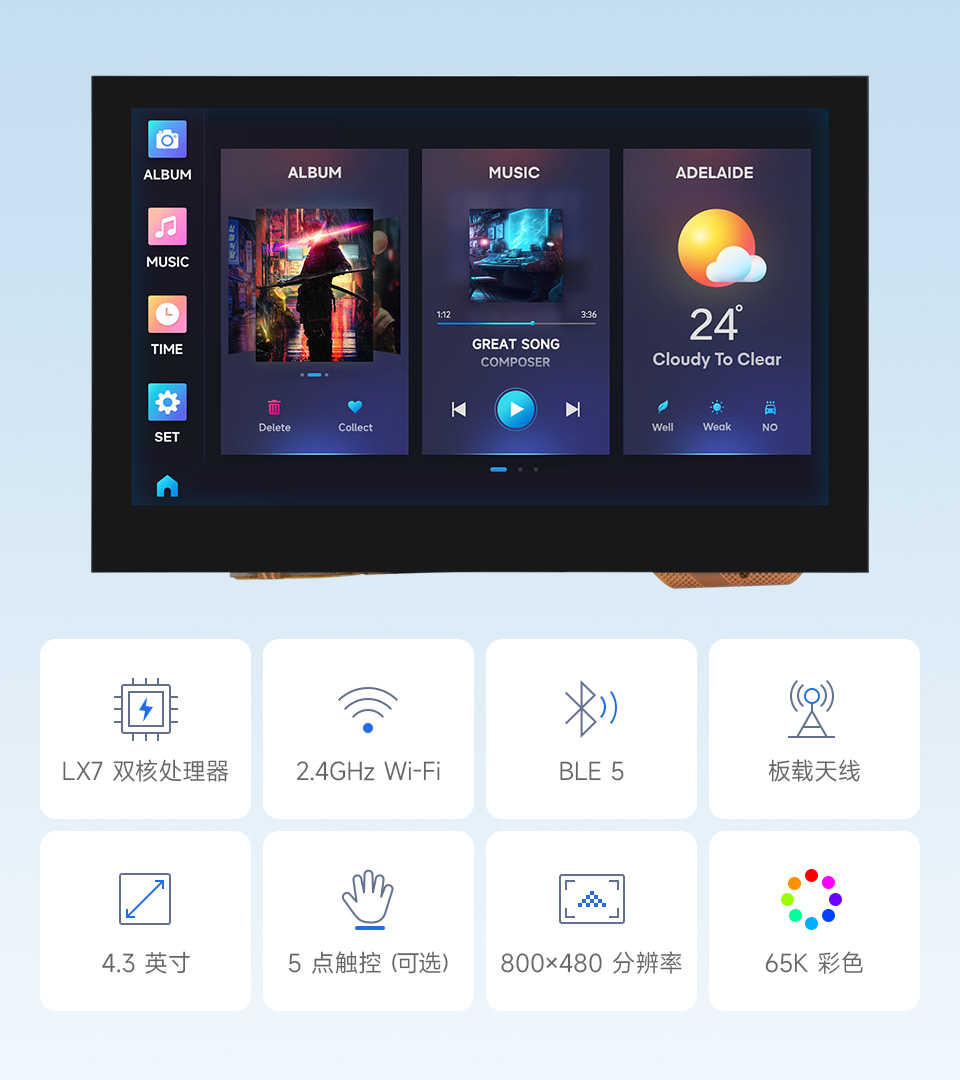Tap the sun UV icon labeled Weak
This screenshot has height=1080, width=960.
coord(716,408)
